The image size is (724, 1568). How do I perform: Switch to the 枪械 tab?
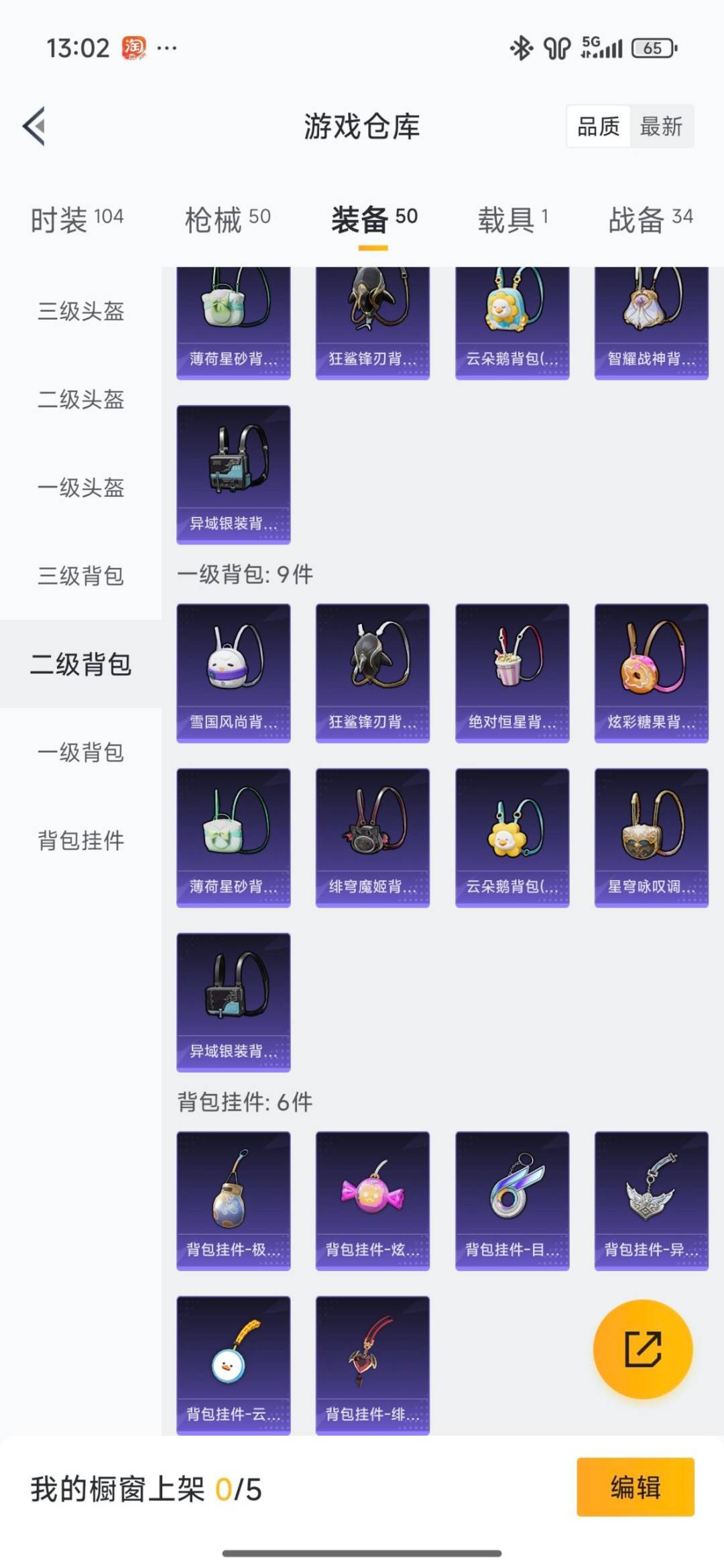pos(227,219)
